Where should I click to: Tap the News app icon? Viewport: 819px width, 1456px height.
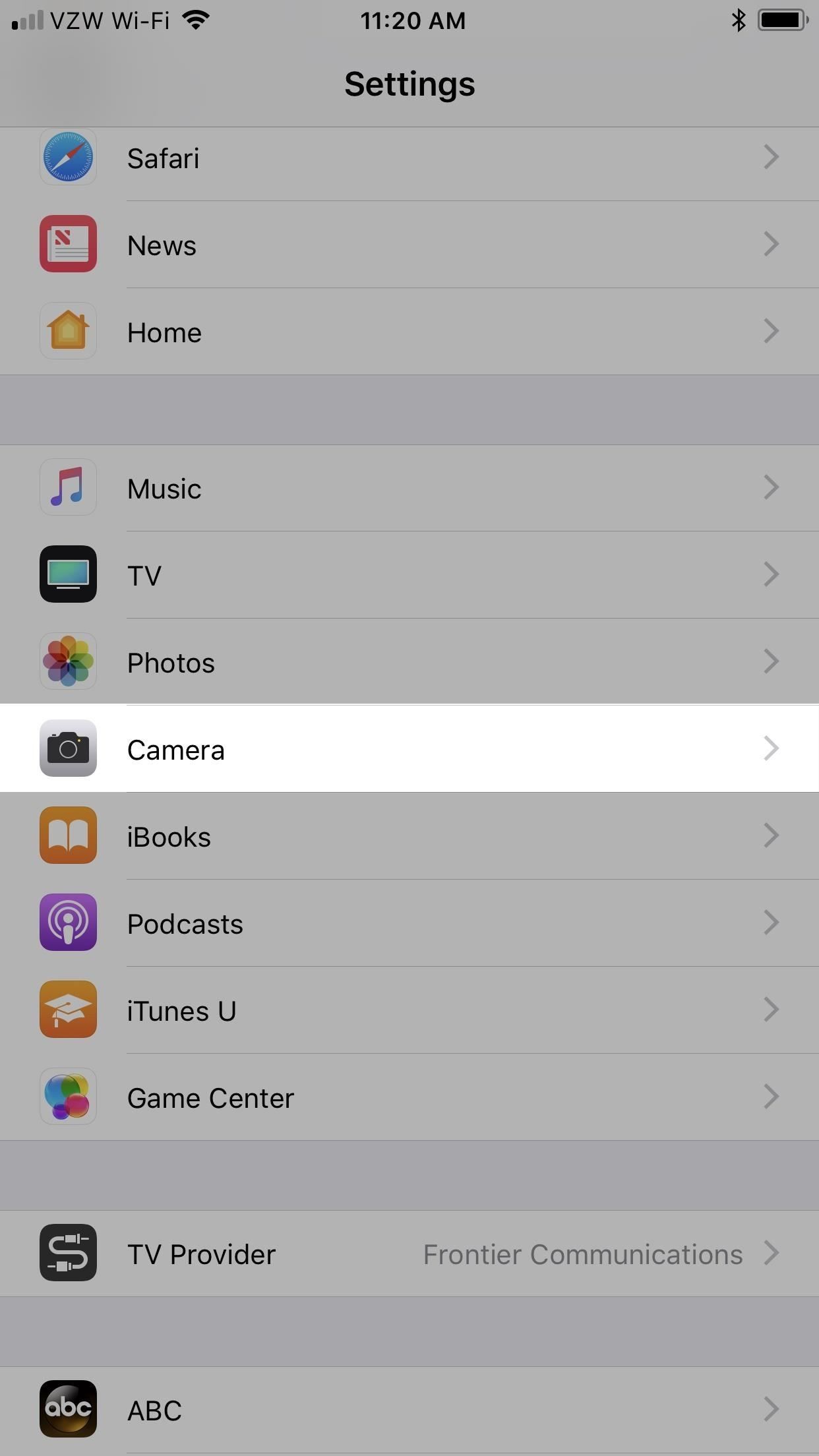(68, 244)
